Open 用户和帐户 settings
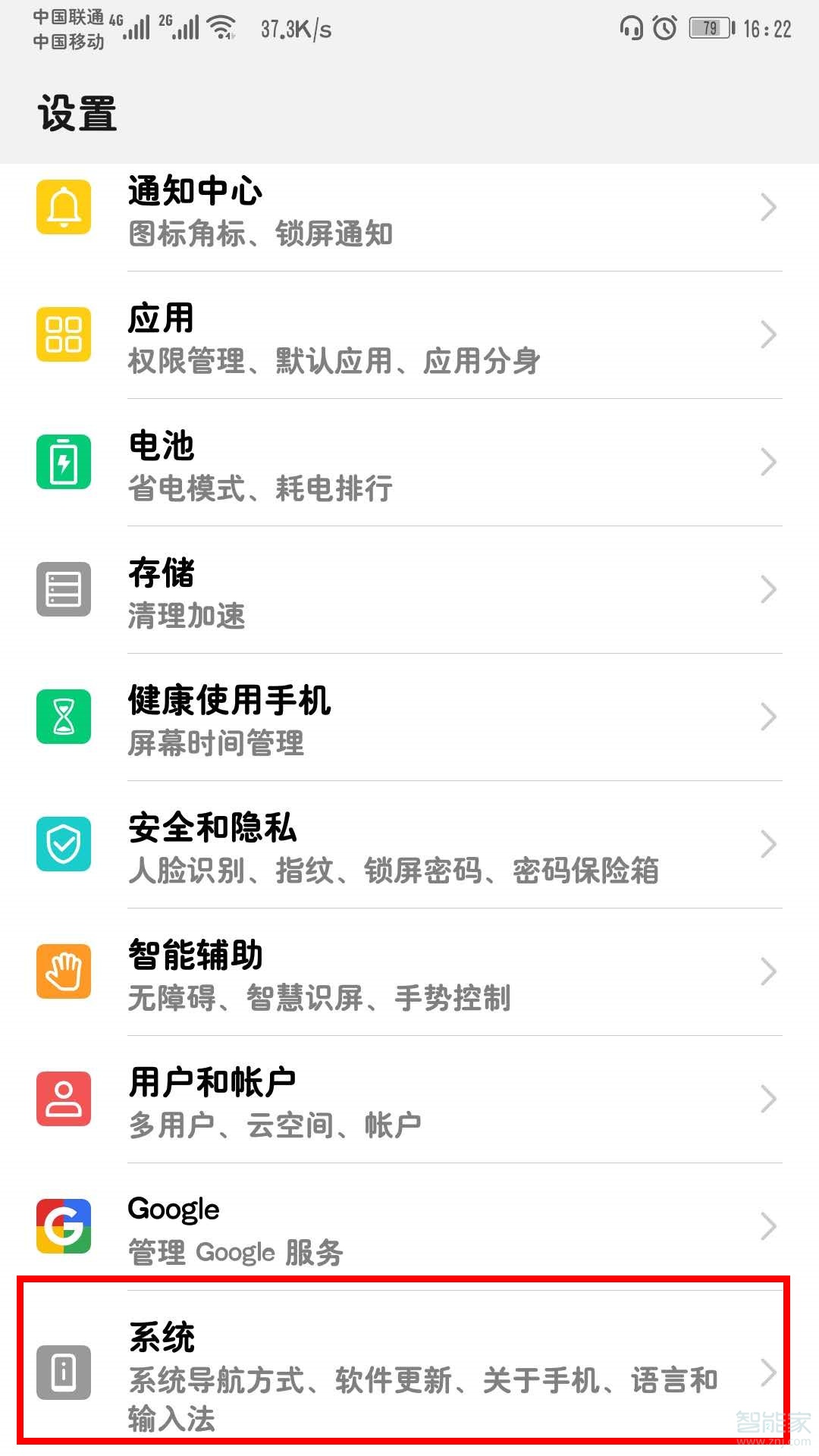Viewport: 819px width, 1456px height. coord(409,1100)
